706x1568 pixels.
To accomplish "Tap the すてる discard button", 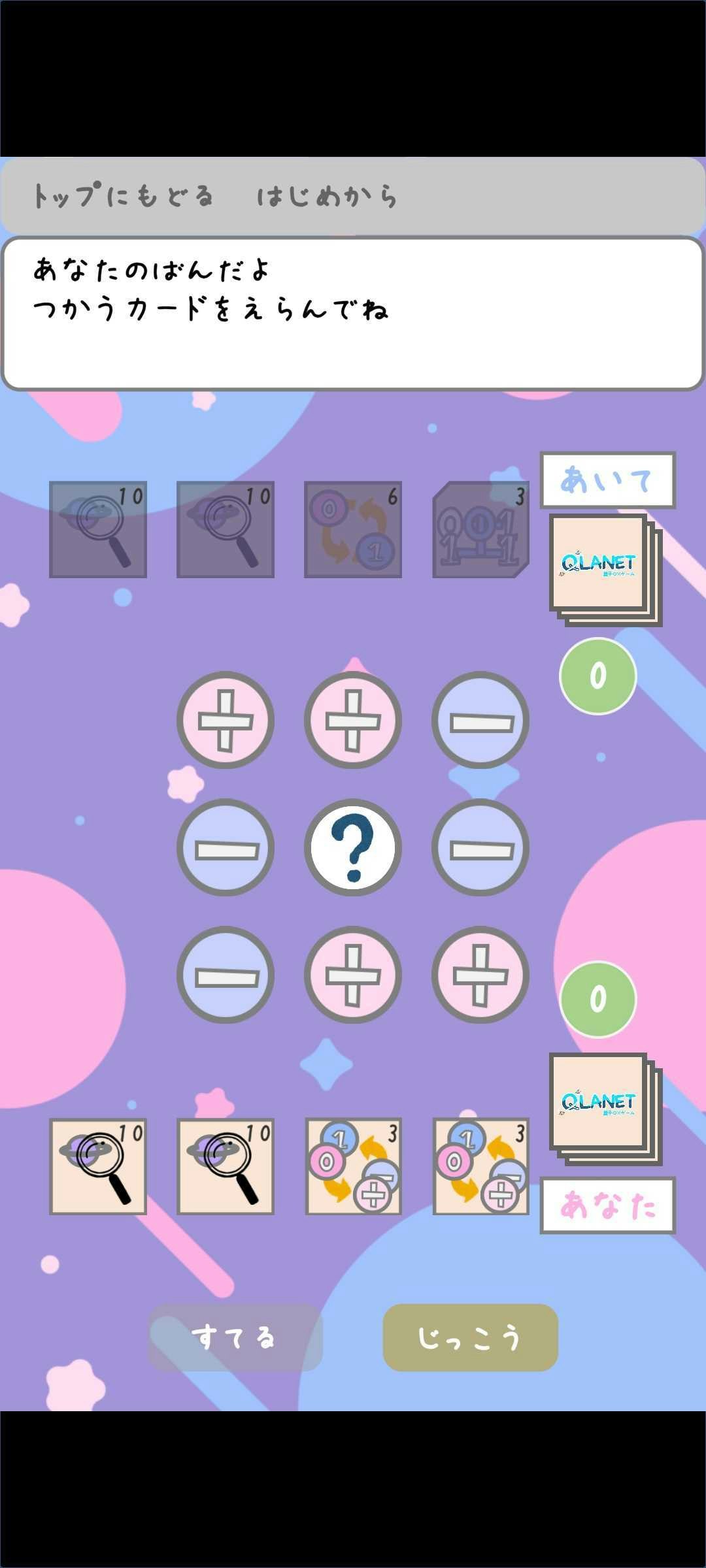I will 235,1337.
